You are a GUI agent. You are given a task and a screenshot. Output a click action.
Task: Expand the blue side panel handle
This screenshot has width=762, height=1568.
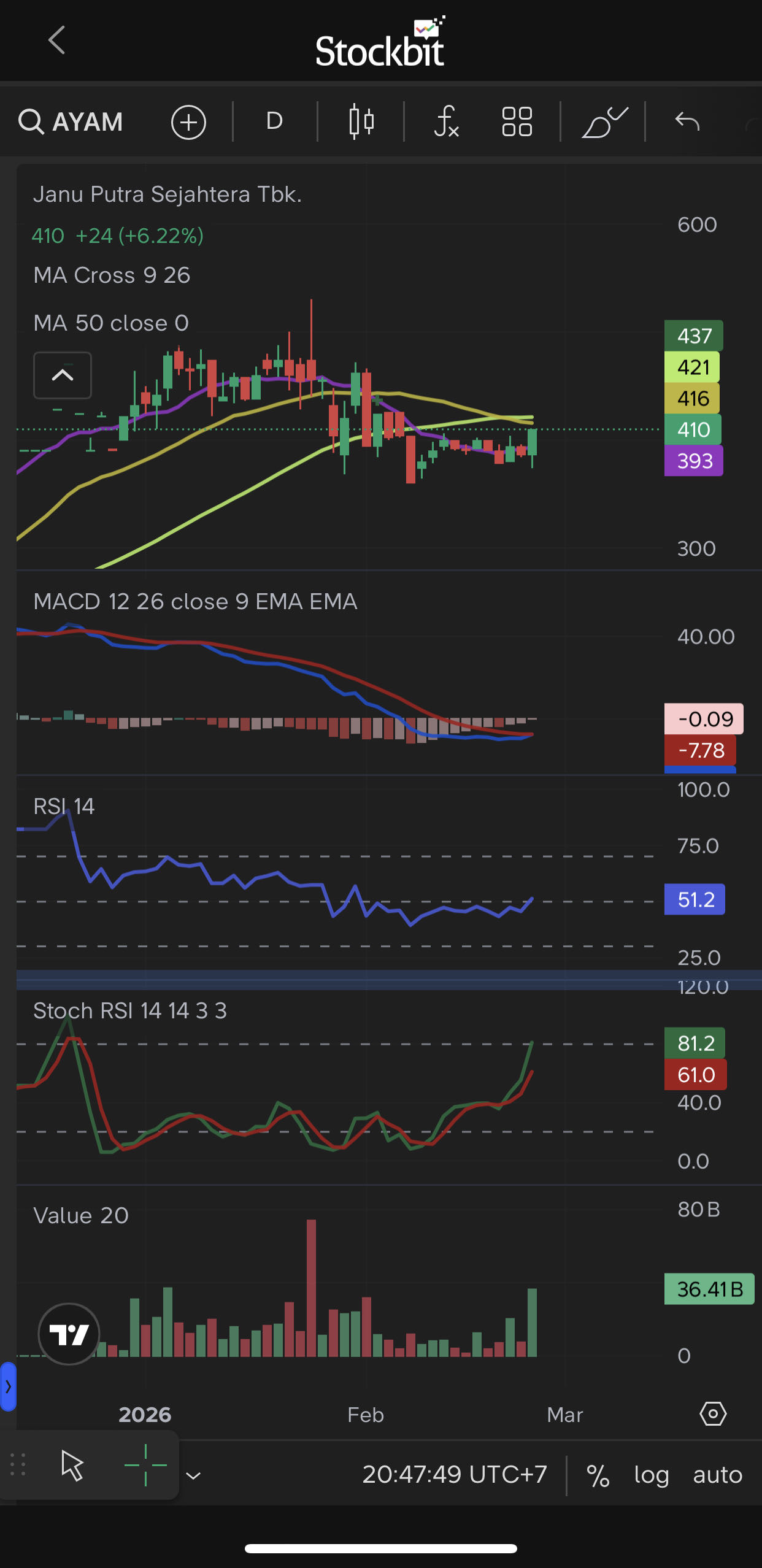pyautogui.click(x=8, y=1386)
